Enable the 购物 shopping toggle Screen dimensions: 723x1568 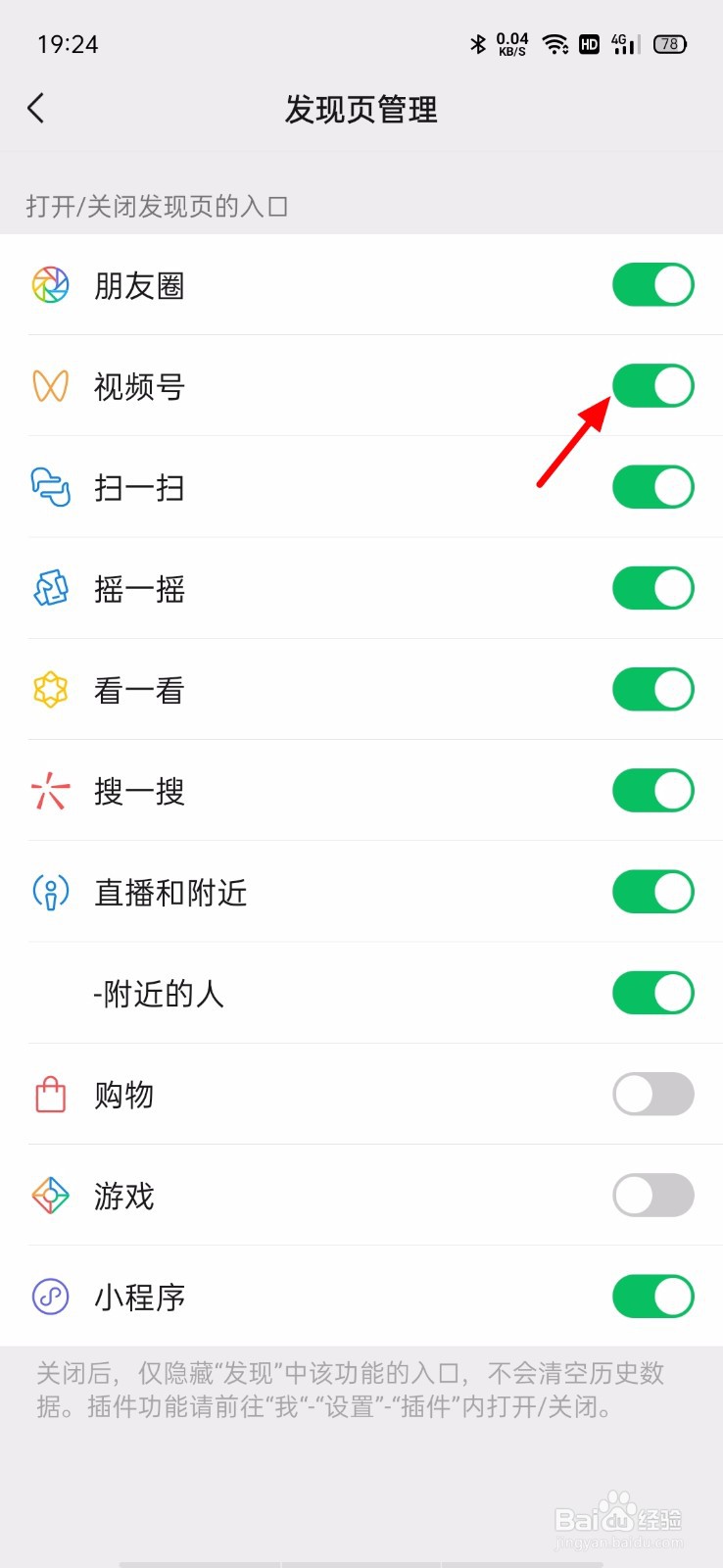pos(652,1095)
